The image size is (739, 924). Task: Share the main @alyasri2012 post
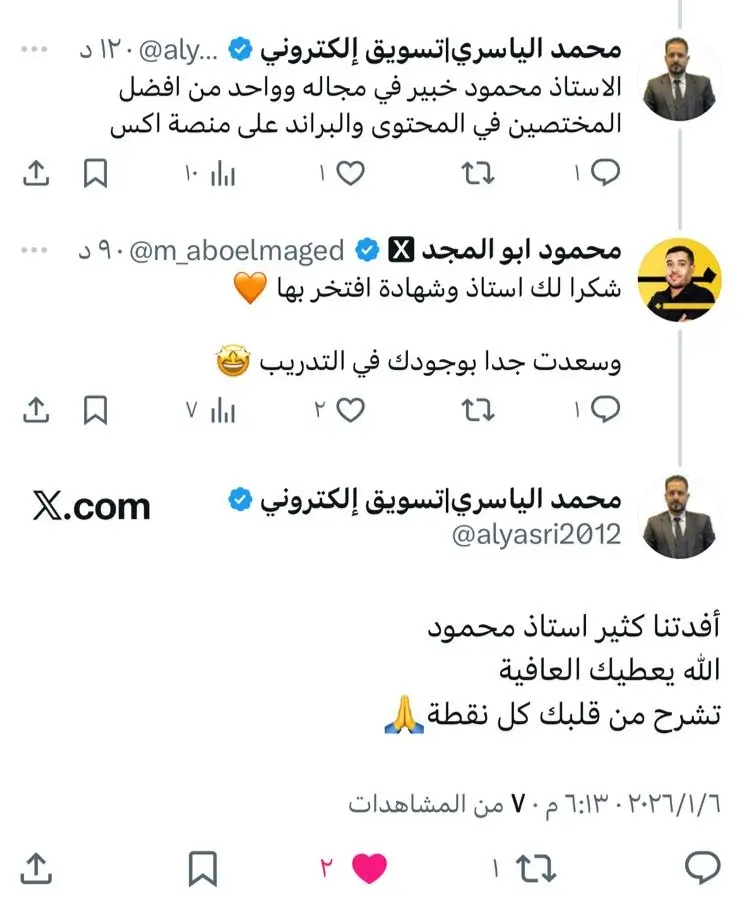coord(35,866)
